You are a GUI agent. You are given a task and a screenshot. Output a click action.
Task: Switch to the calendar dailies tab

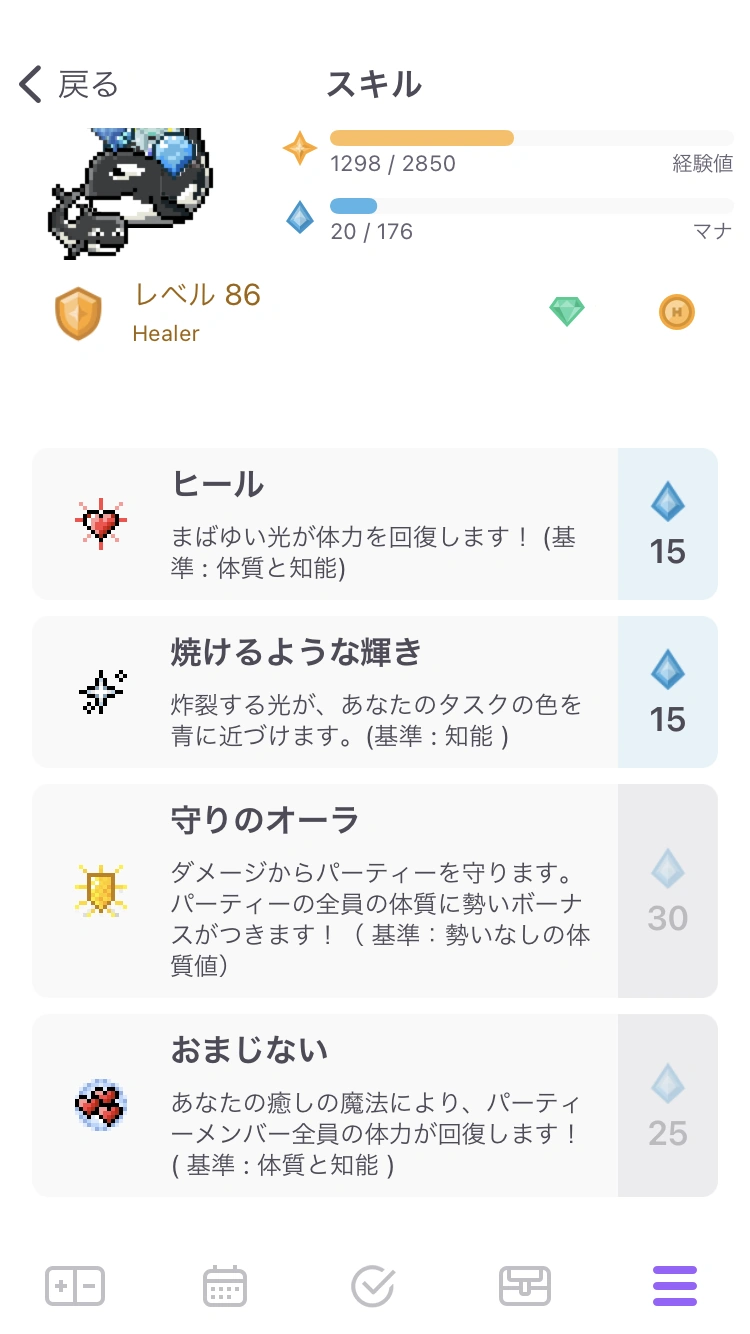[x=225, y=1286]
